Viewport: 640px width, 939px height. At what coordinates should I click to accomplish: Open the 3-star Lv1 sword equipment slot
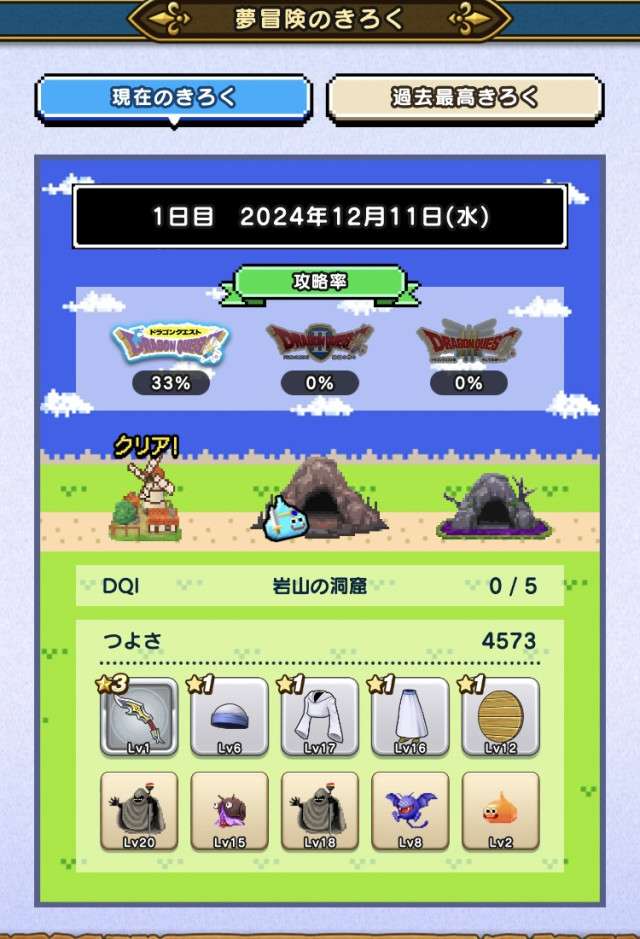point(140,717)
